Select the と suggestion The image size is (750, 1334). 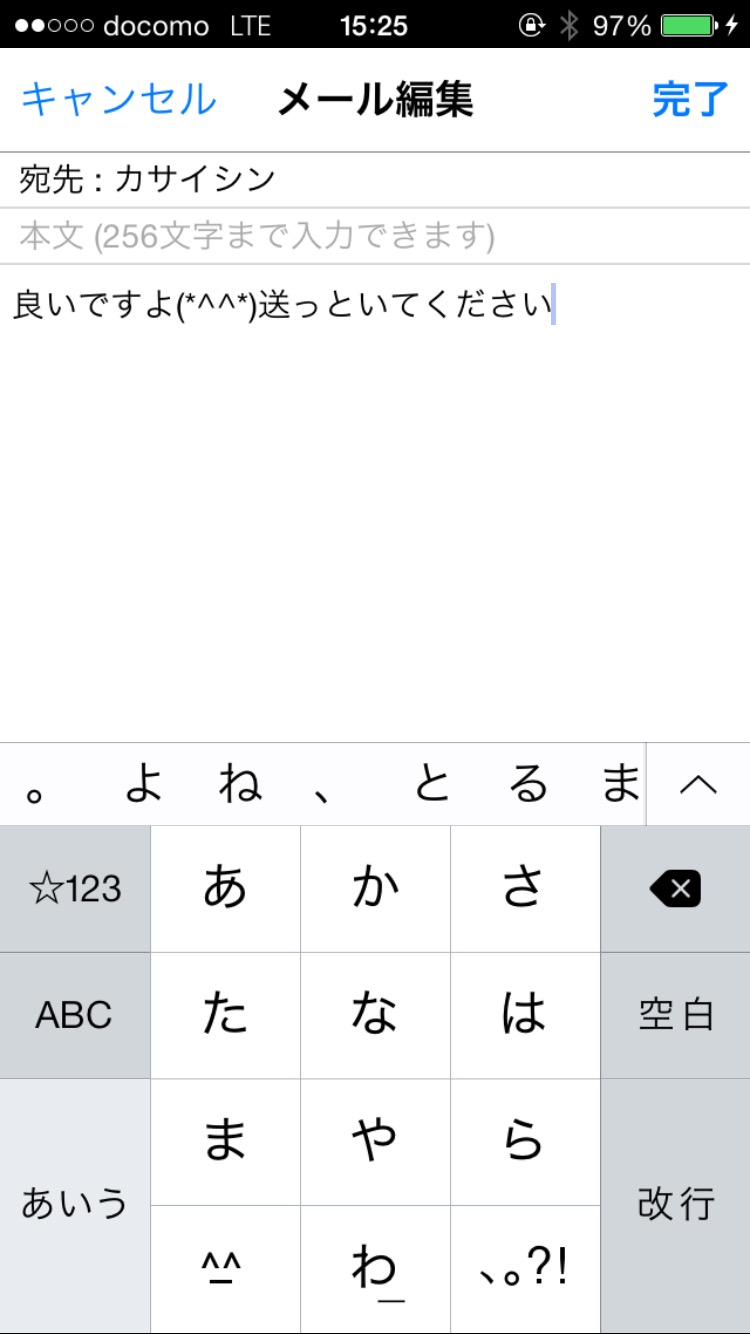432,785
